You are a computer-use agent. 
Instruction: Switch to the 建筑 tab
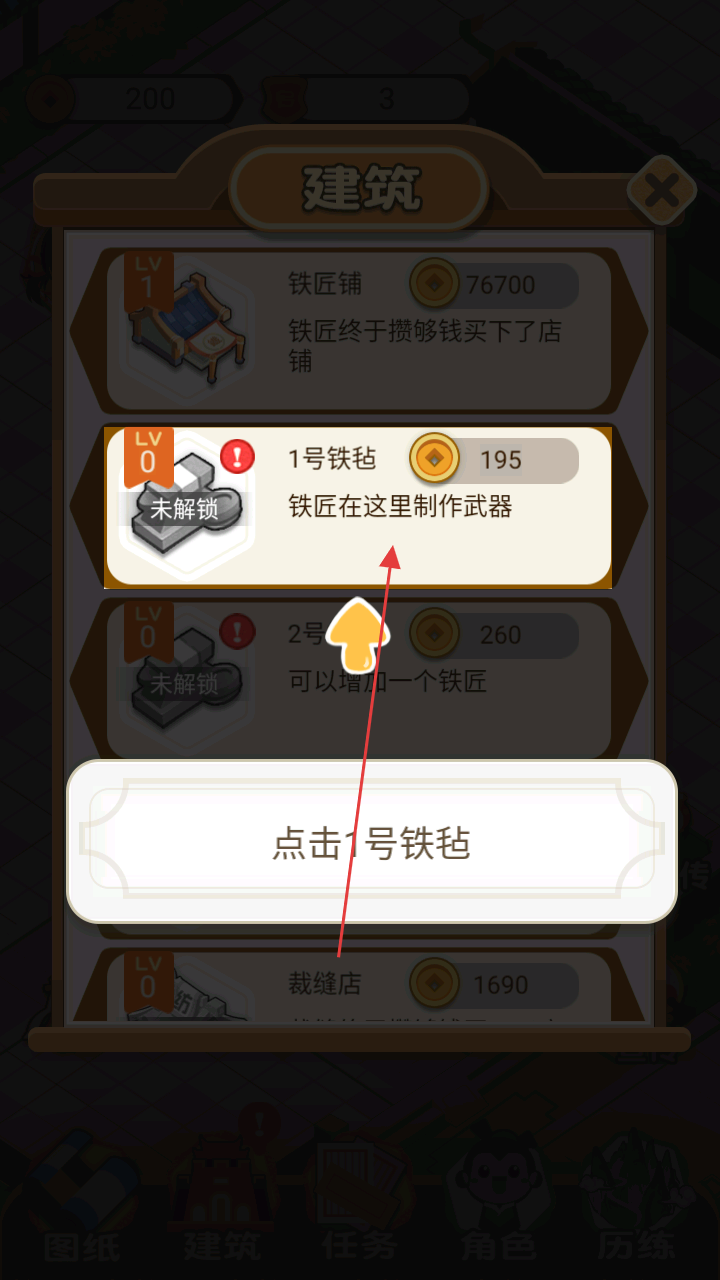222,1200
